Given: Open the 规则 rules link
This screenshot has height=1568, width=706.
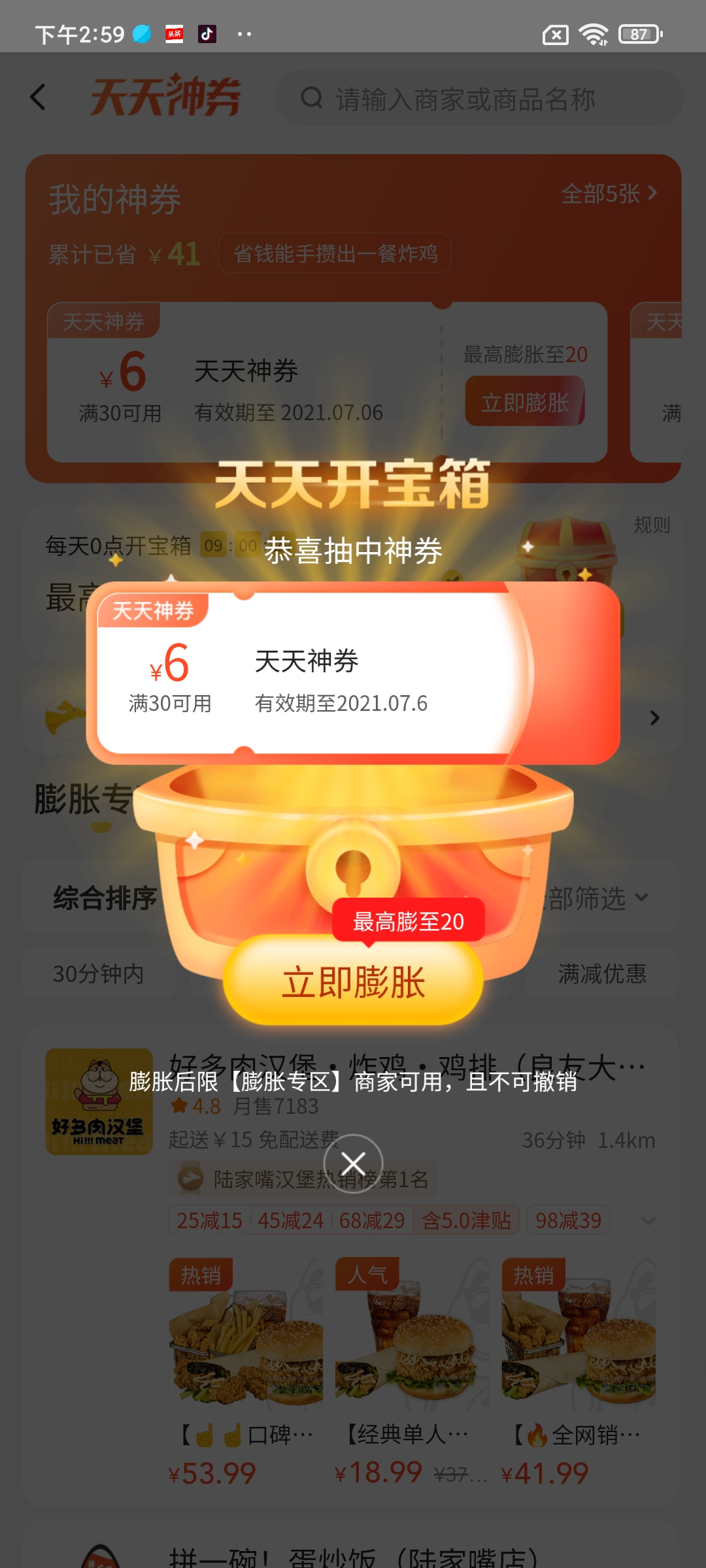Looking at the screenshot, I should pyautogui.click(x=651, y=526).
